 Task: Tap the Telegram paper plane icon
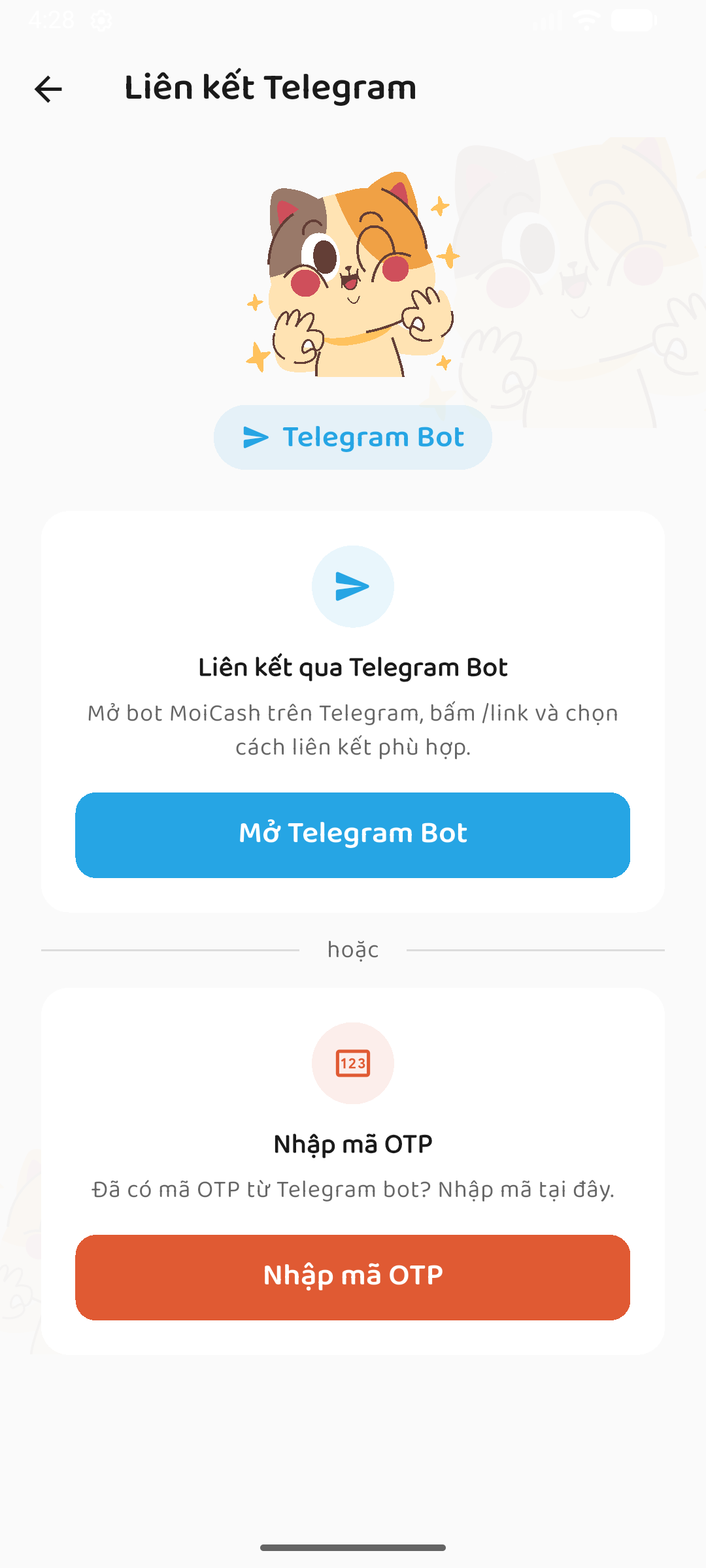[x=353, y=586]
